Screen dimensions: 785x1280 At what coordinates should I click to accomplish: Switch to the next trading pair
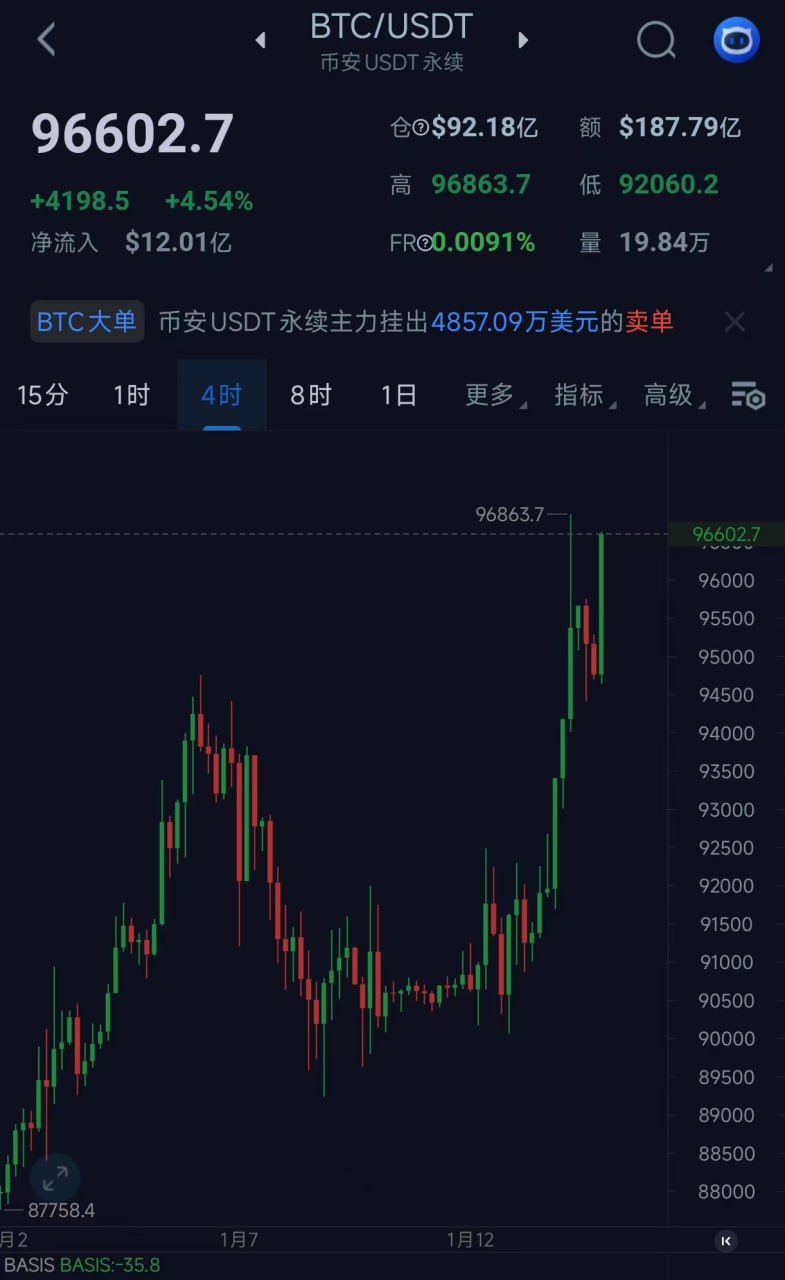522,41
